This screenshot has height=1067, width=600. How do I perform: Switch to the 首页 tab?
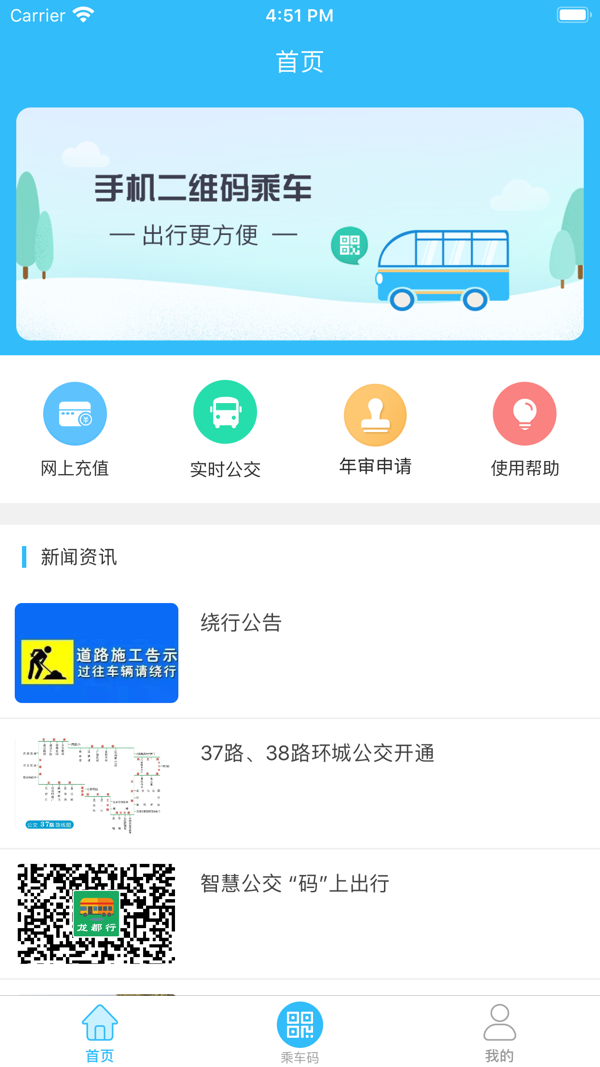coord(100,1032)
